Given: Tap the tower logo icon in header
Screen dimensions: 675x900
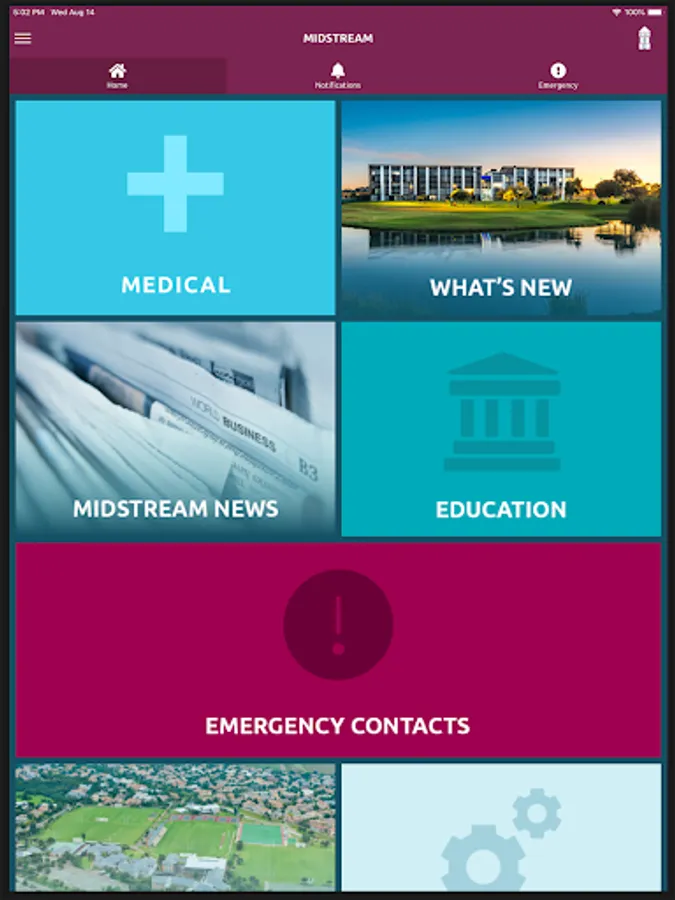Looking at the screenshot, I should [x=645, y=39].
